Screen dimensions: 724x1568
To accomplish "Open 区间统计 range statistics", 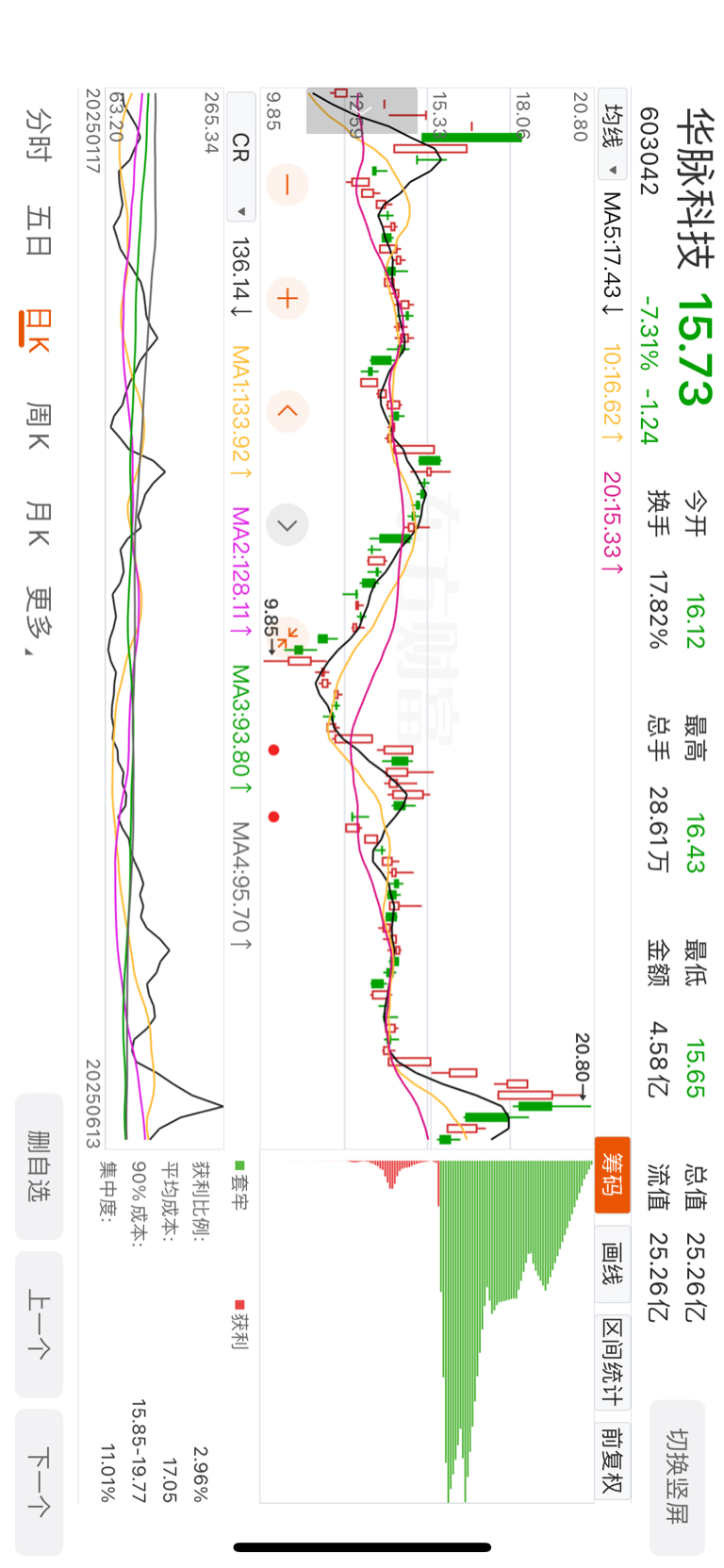I will tap(612, 1362).
